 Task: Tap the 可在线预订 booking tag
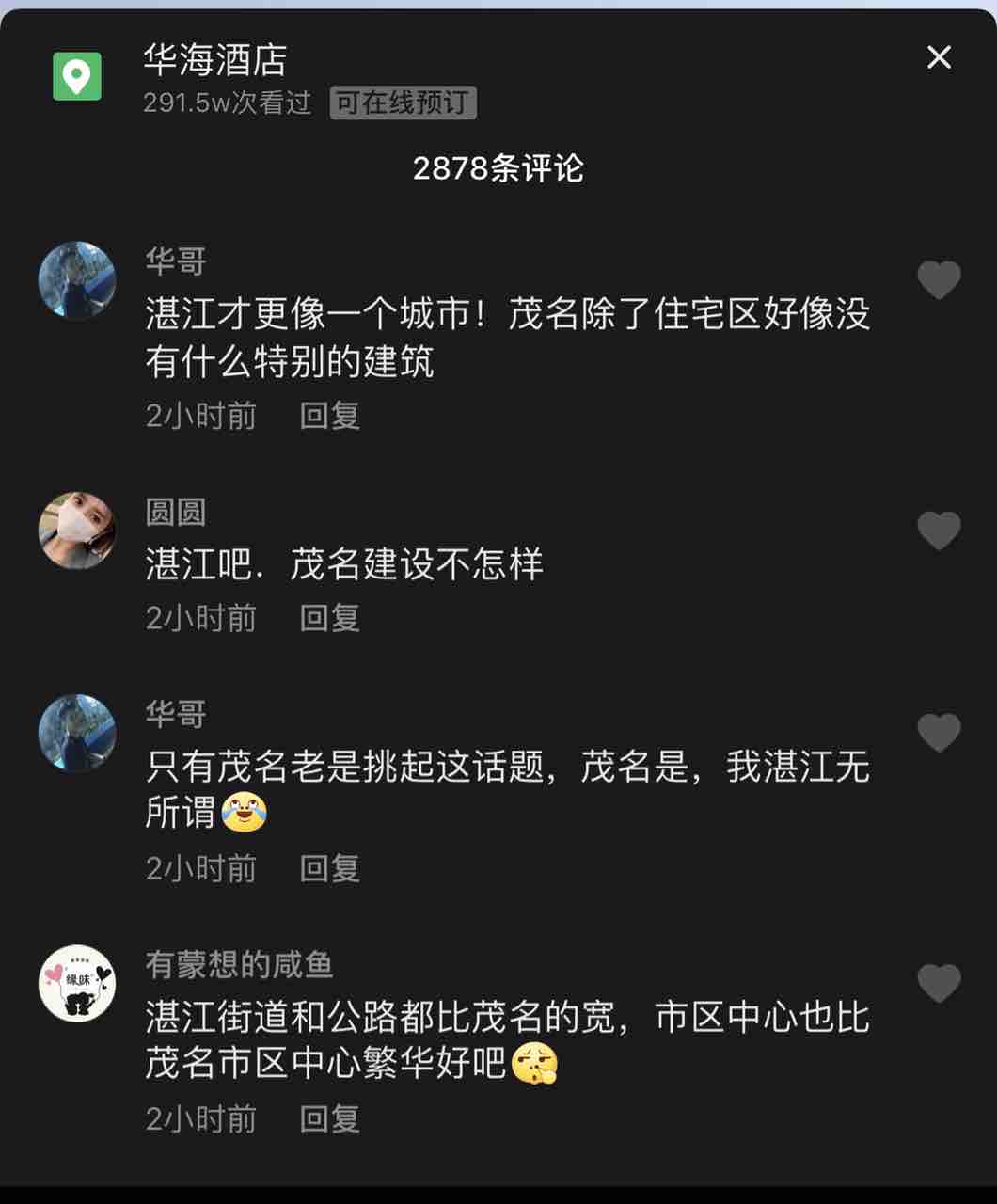403,103
